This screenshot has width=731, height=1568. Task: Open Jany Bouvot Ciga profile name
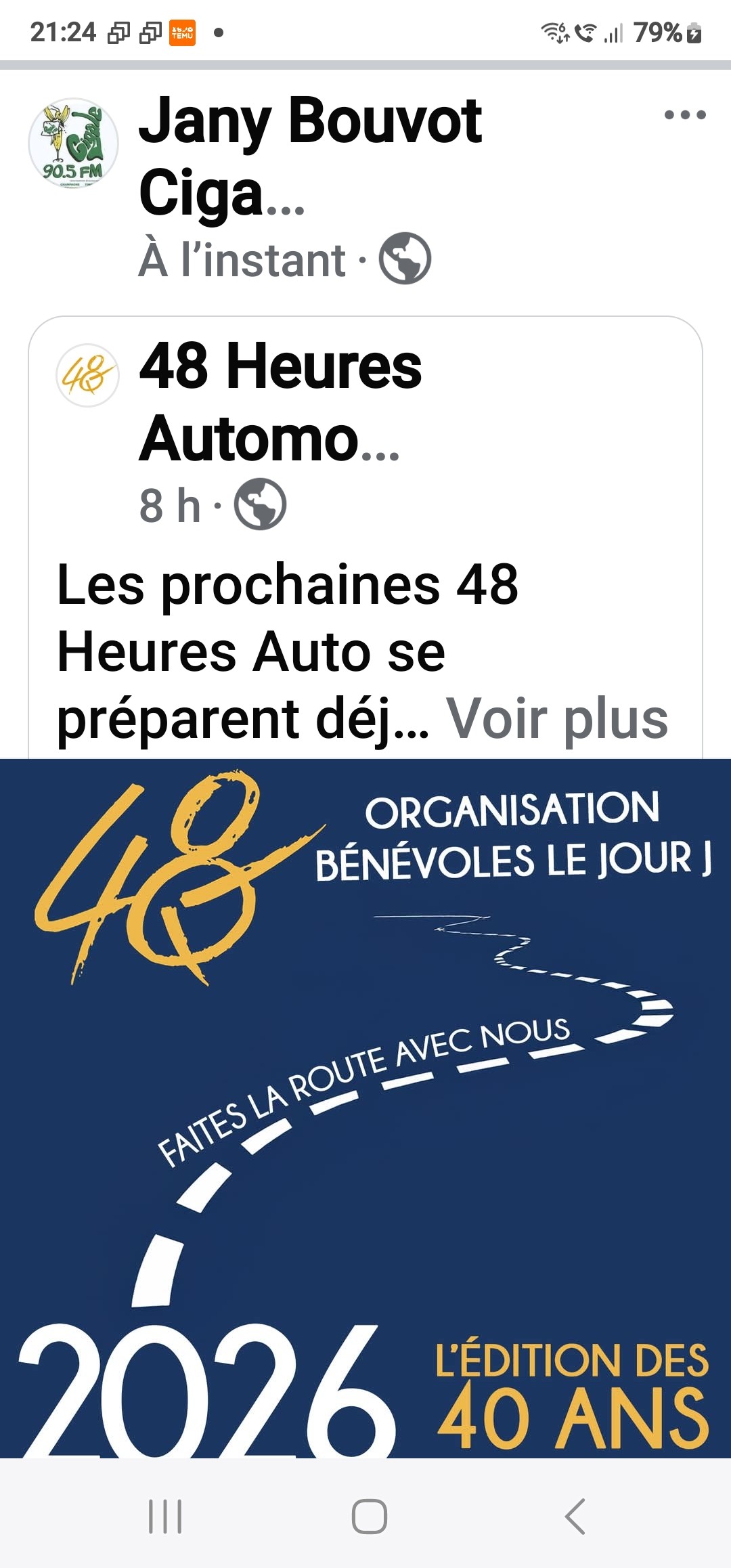click(310, 156)
